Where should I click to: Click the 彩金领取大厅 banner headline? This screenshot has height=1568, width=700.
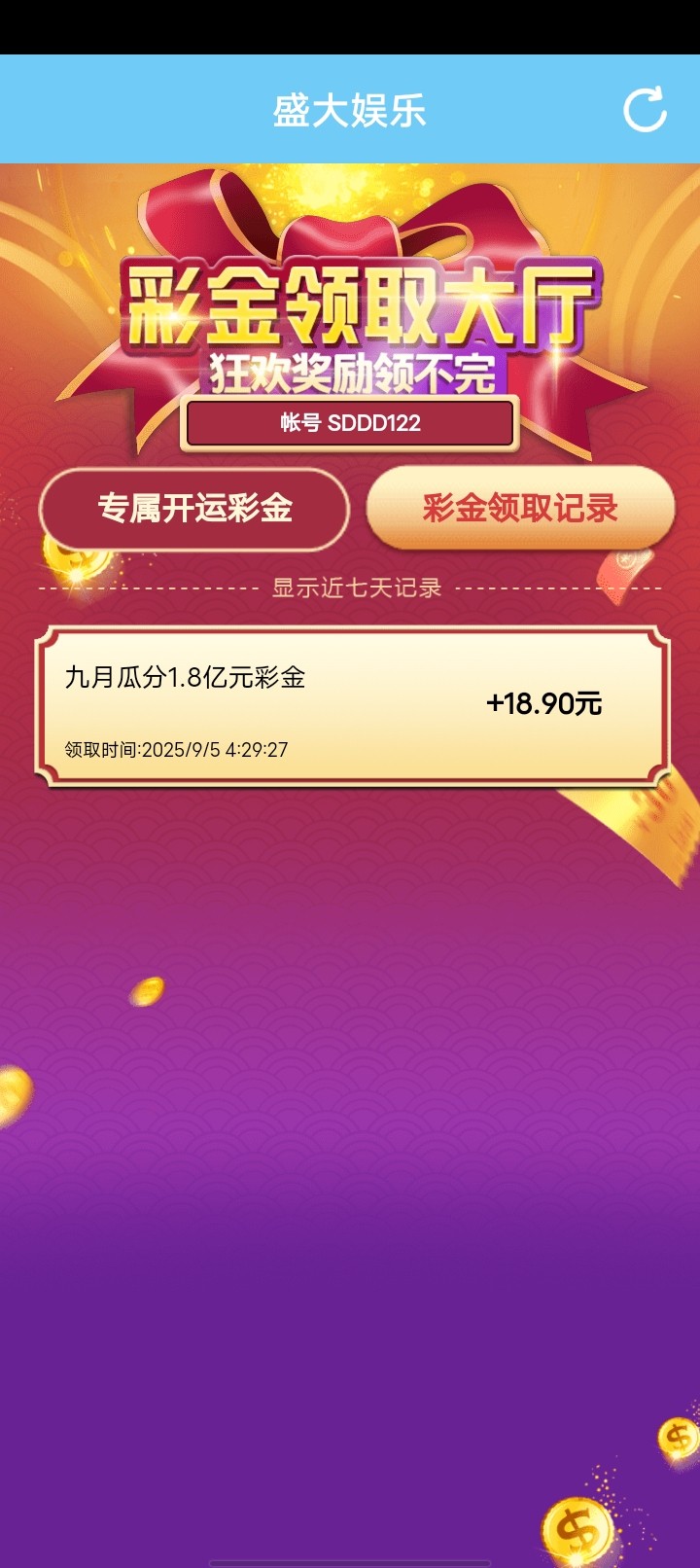[x=350, y=302]
